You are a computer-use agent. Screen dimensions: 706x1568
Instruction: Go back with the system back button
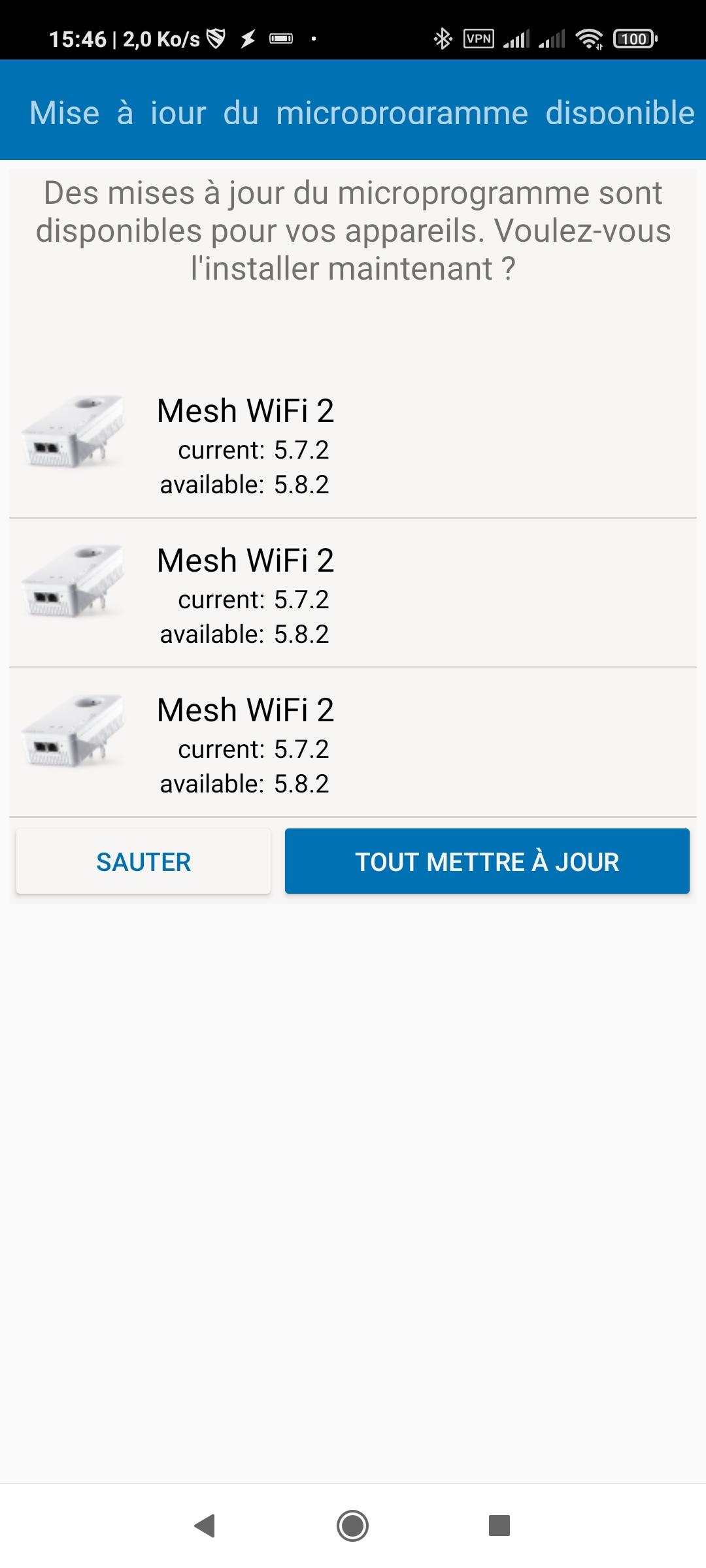click(205, 1526)
